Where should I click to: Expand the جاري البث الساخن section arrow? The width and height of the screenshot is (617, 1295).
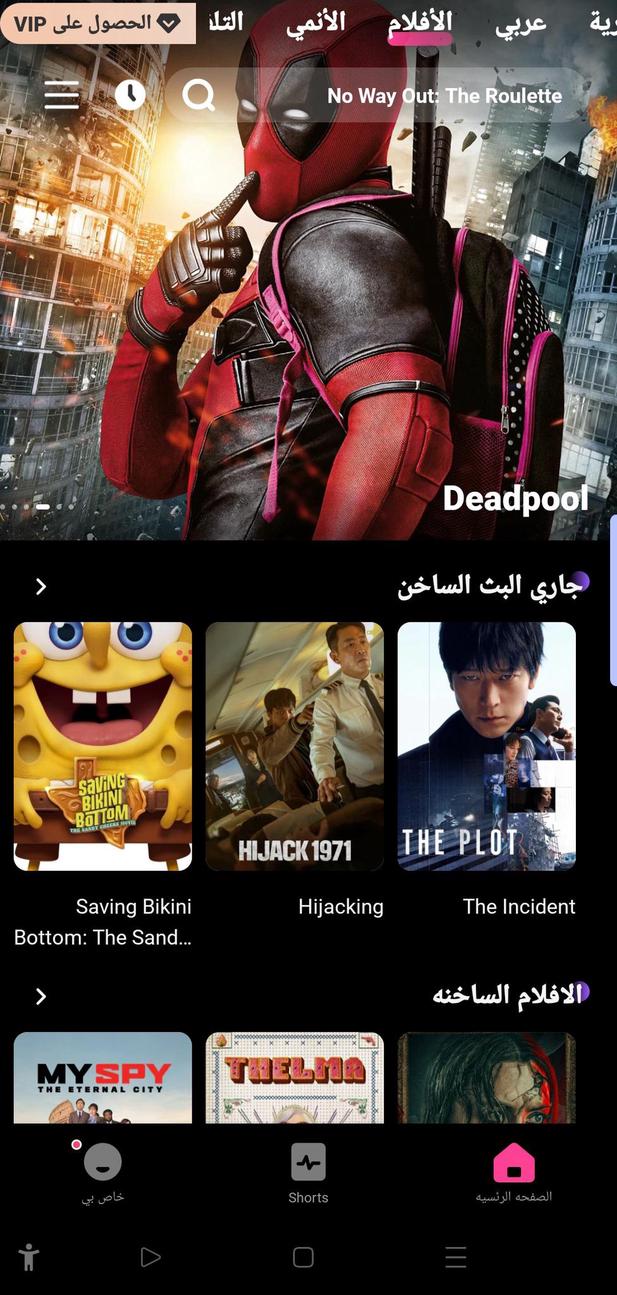pyautogui.click(x=41, y=587)
